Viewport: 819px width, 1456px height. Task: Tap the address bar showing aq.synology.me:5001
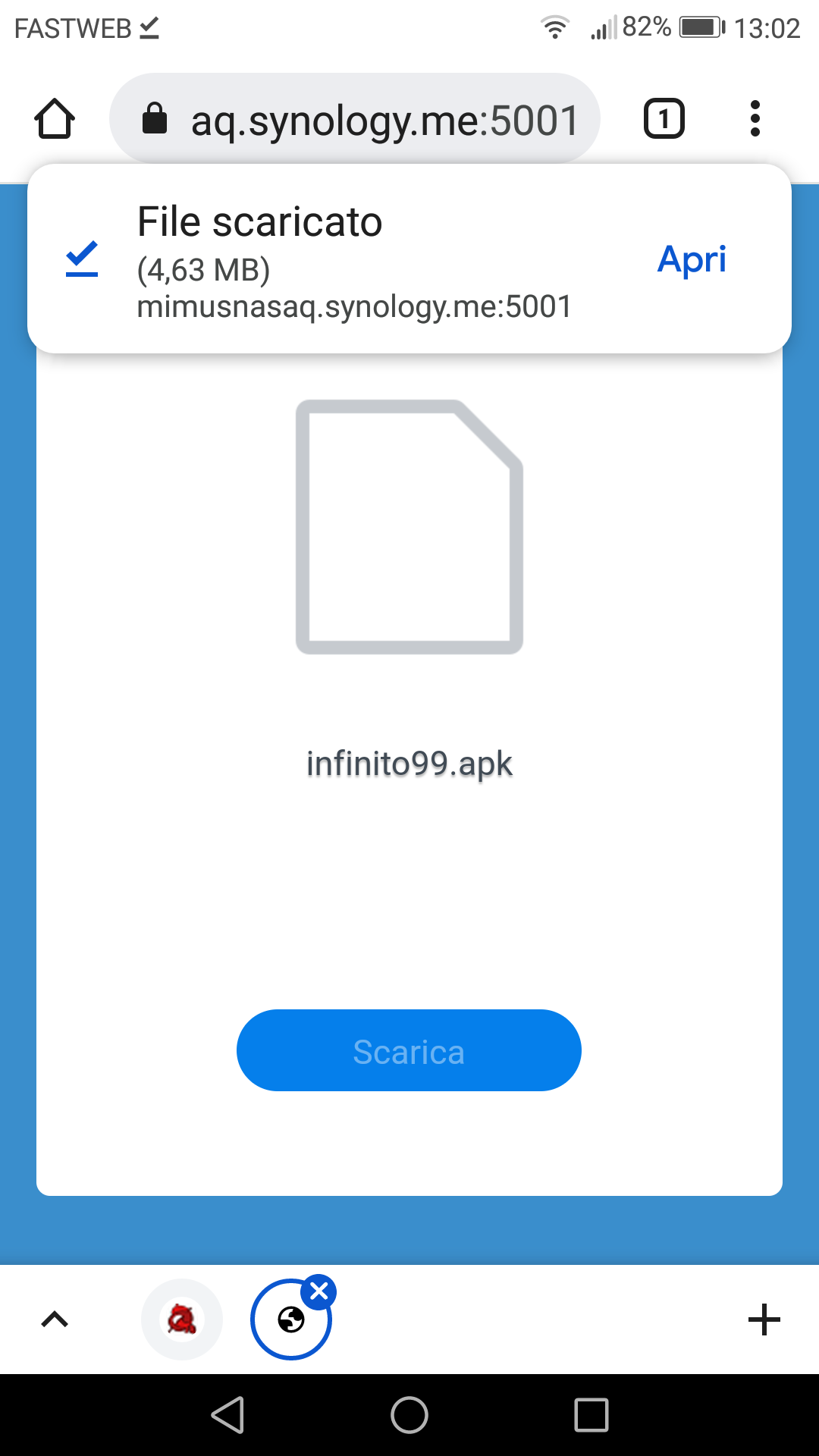coord(355,119)
